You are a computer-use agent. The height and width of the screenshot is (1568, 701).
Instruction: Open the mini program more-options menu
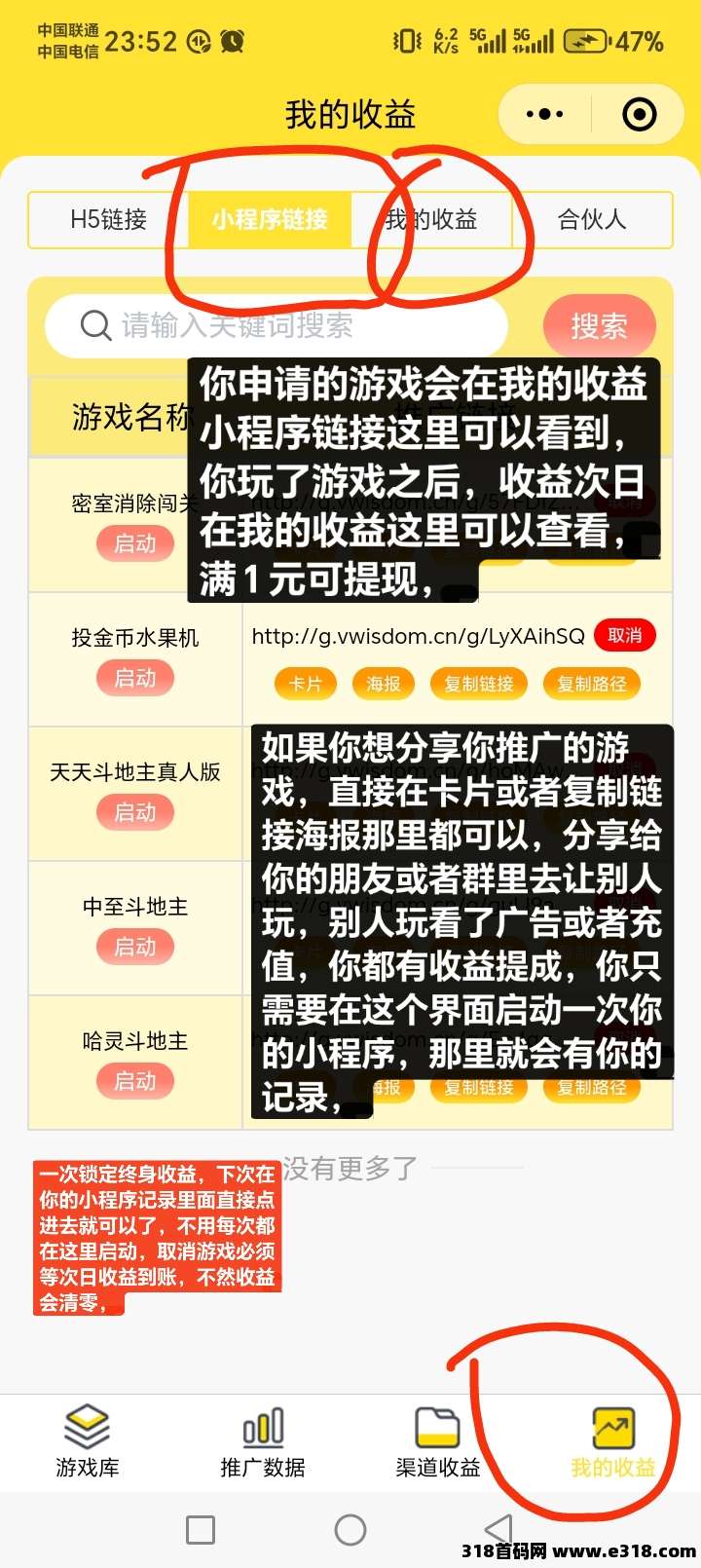pyautogui.click(x=544, y=115)
